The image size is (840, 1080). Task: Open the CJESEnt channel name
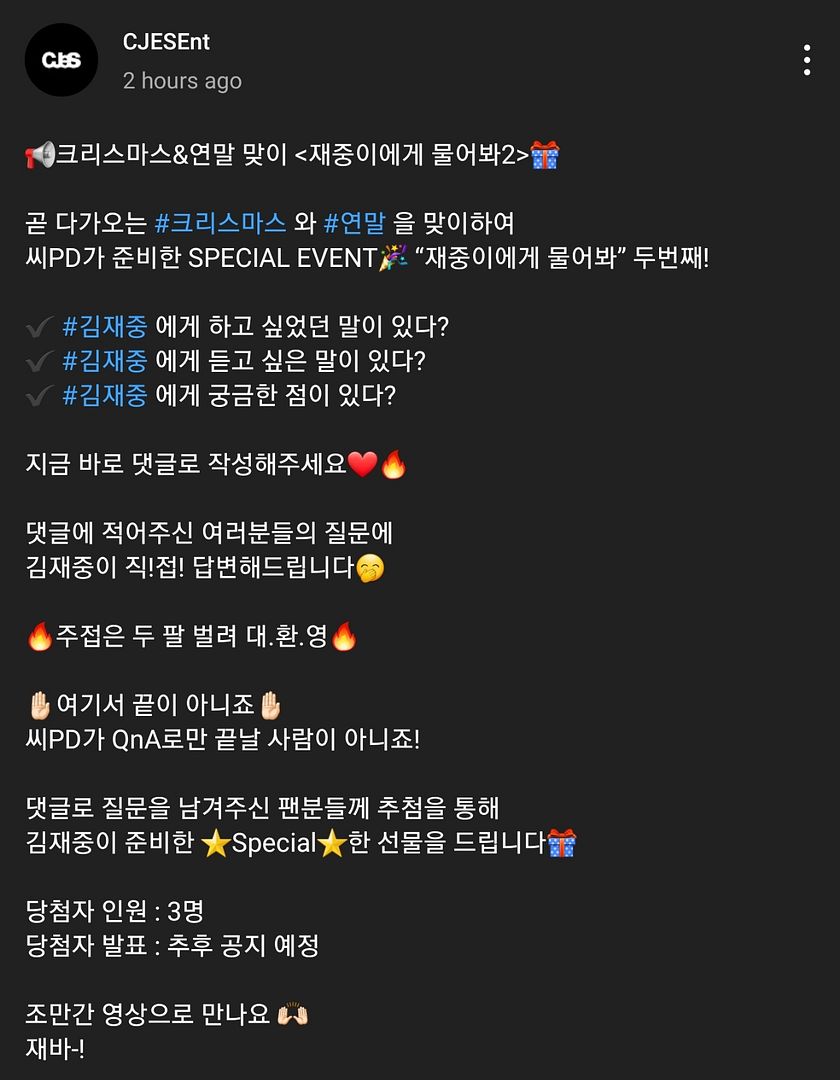[166, 42]
